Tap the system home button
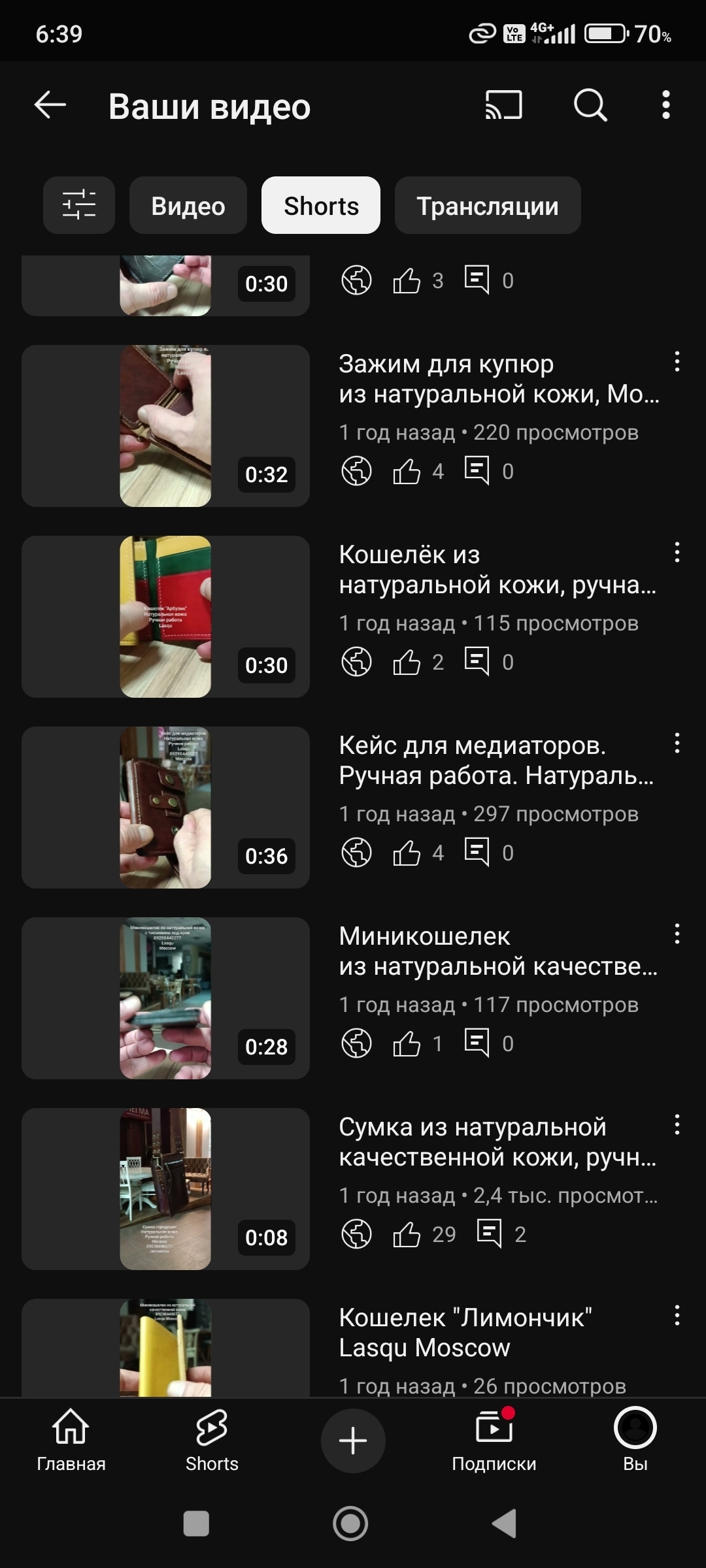 [350, 1524]
